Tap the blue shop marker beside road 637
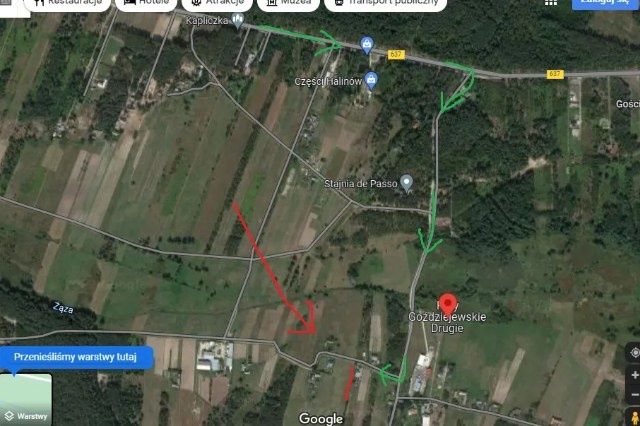 tap(367, 44)
